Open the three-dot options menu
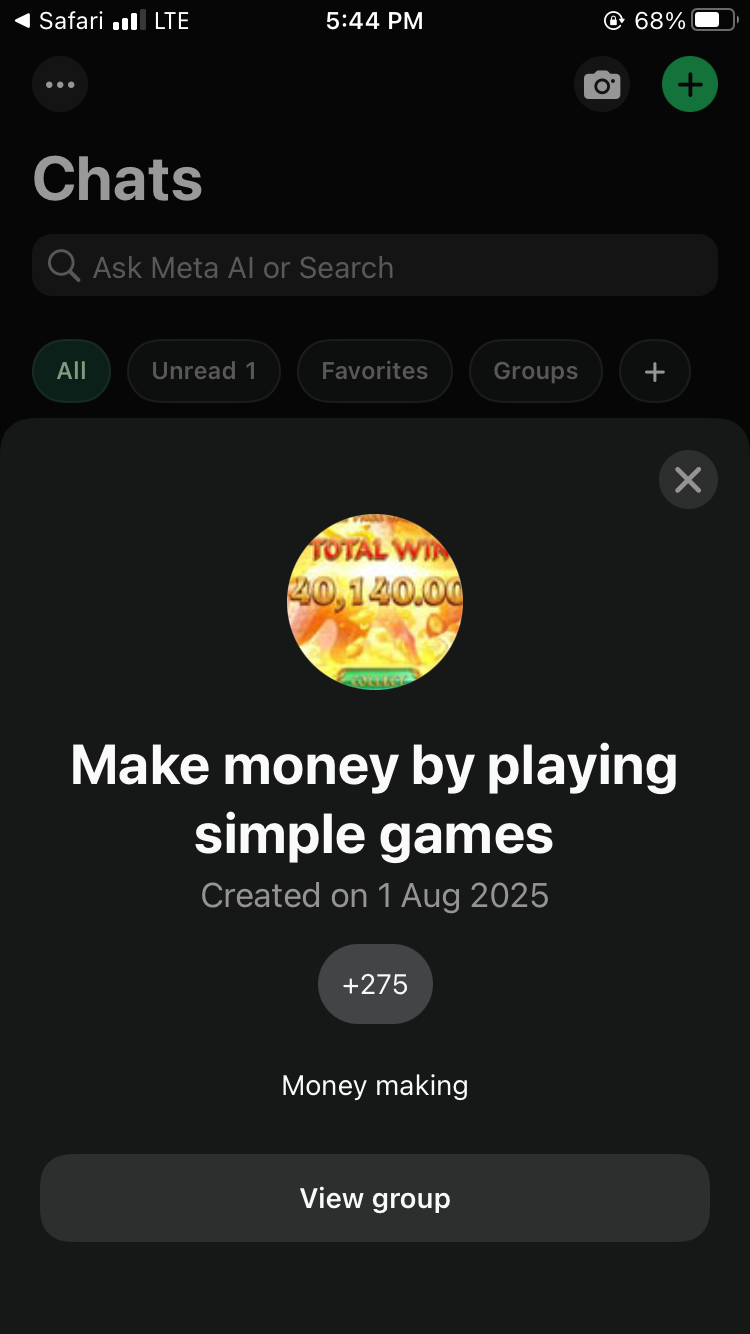 coord(60,85)
